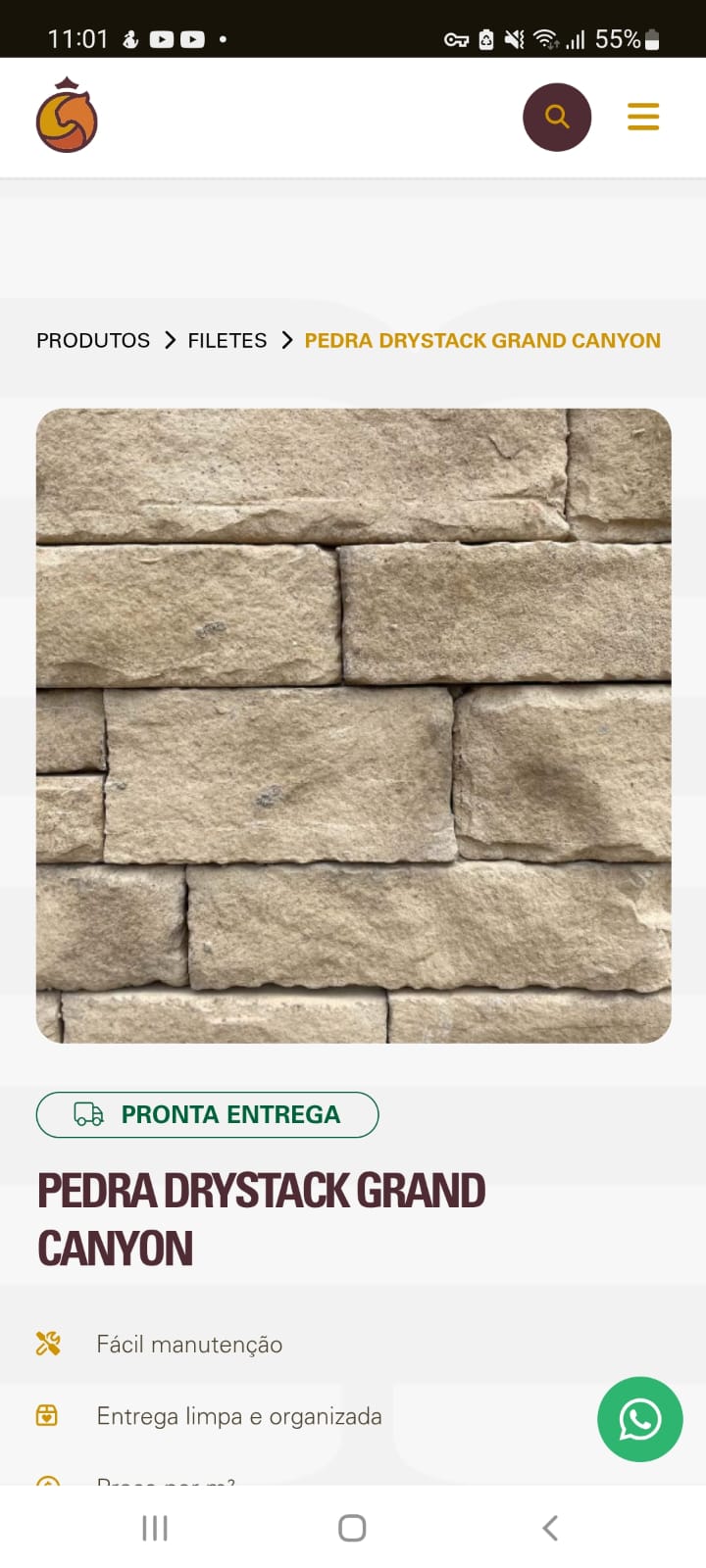
Task: Select the PEDRA DRYSTACK GRAND CANYON breadcrumb
Action: pos(482,340)
